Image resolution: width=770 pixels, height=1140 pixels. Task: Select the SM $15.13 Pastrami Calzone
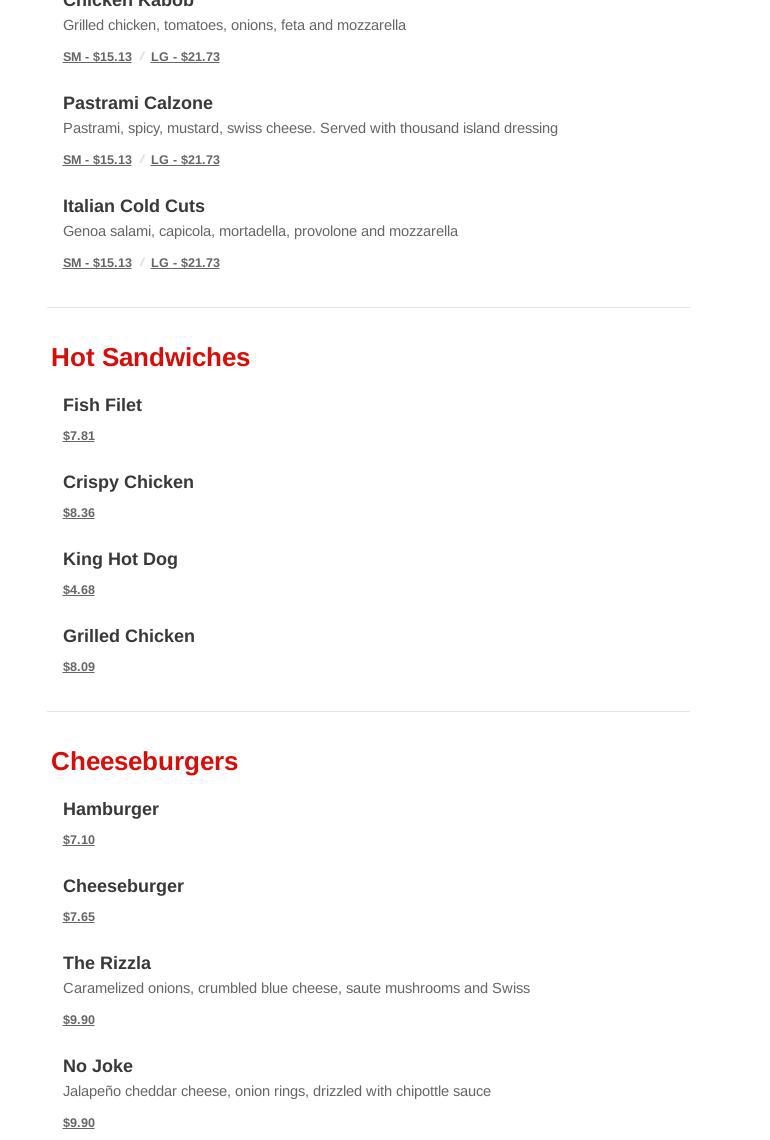click(97, 160)
